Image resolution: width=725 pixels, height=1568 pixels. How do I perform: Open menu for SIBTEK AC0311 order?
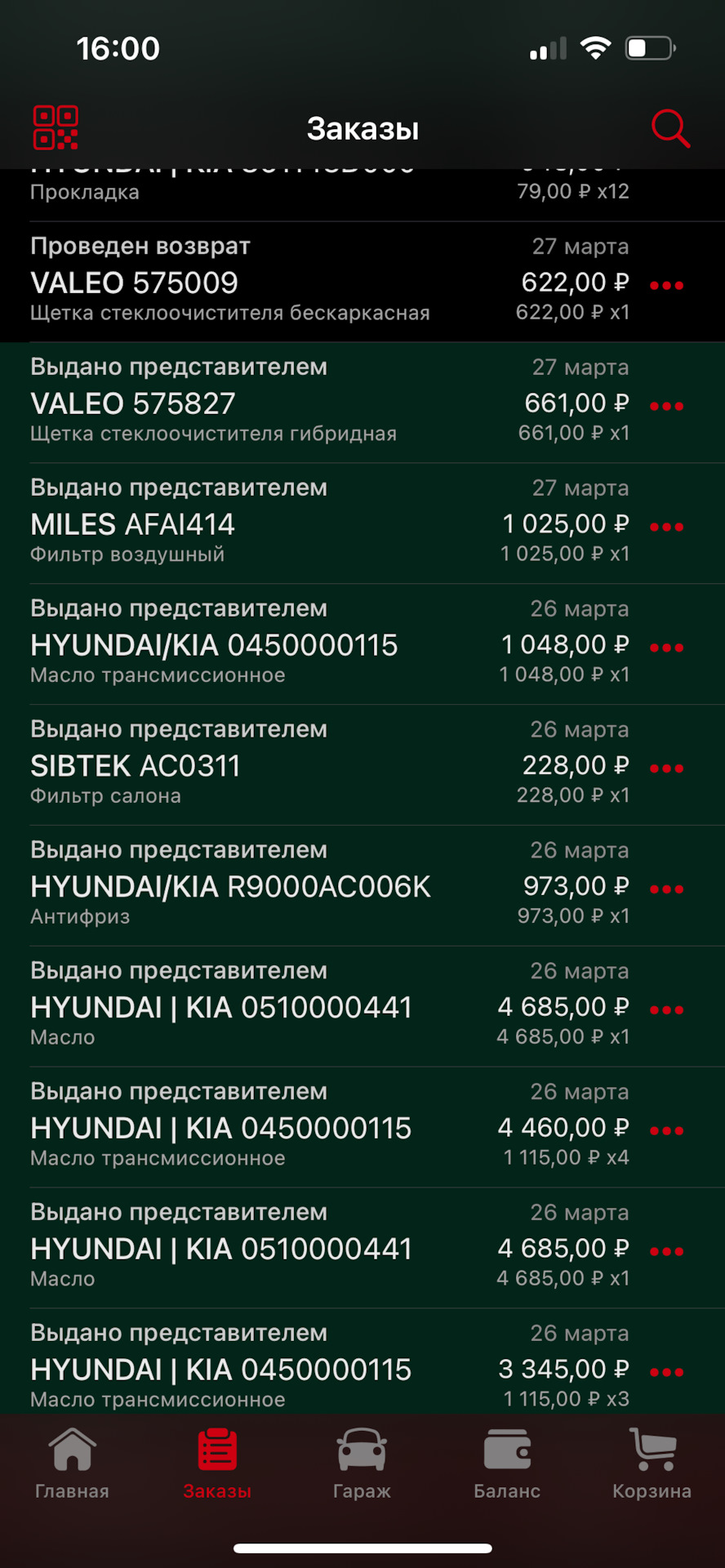tap(666, 768)
